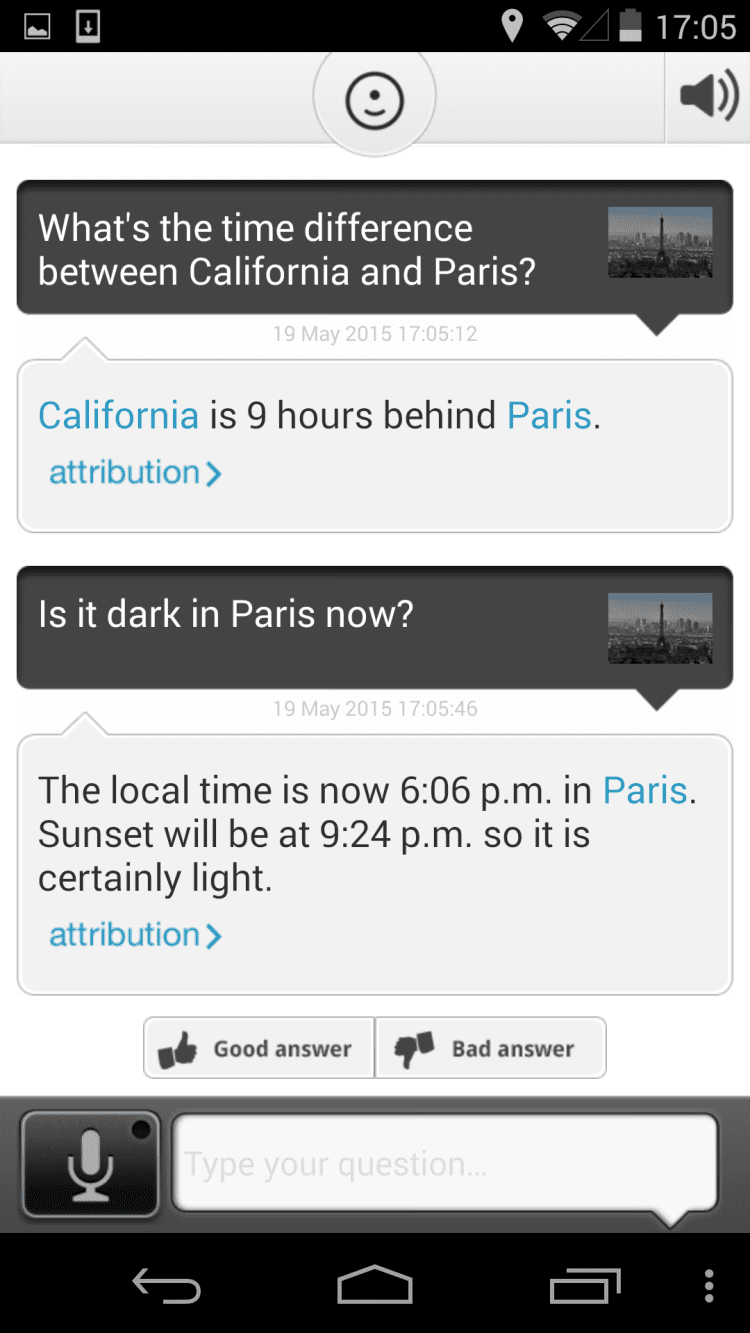
Task: Open the California link in the answer
Action: coord(118,415)
